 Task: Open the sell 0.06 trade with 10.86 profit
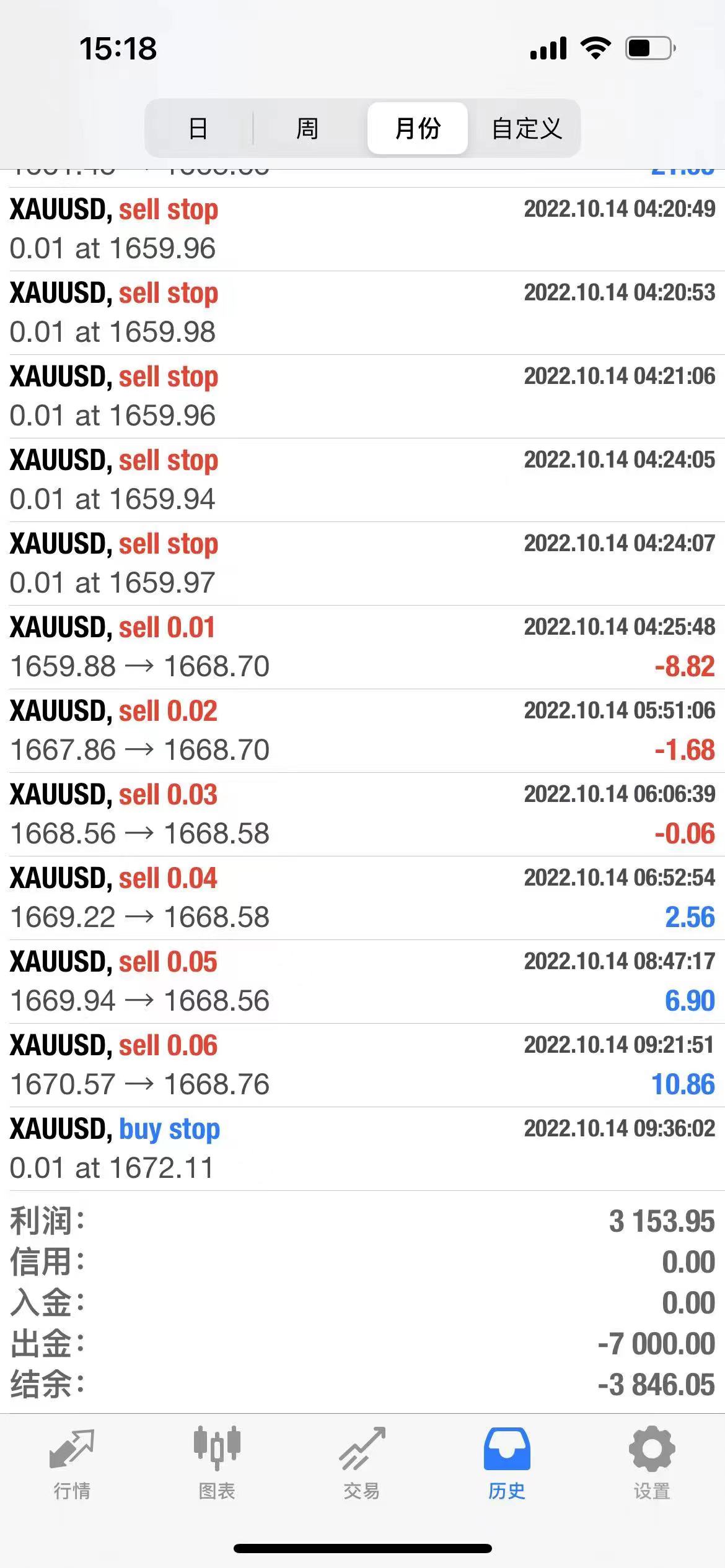362,1065
